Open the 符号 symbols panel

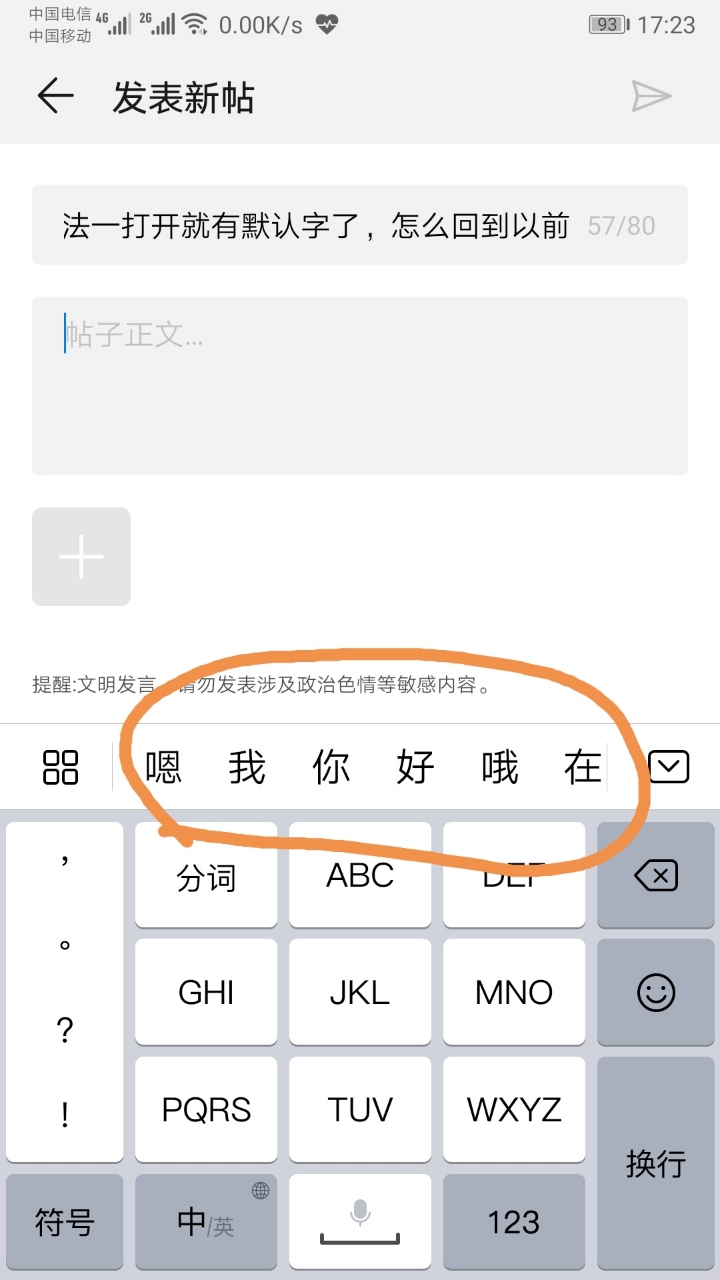tap(65, 1221)
